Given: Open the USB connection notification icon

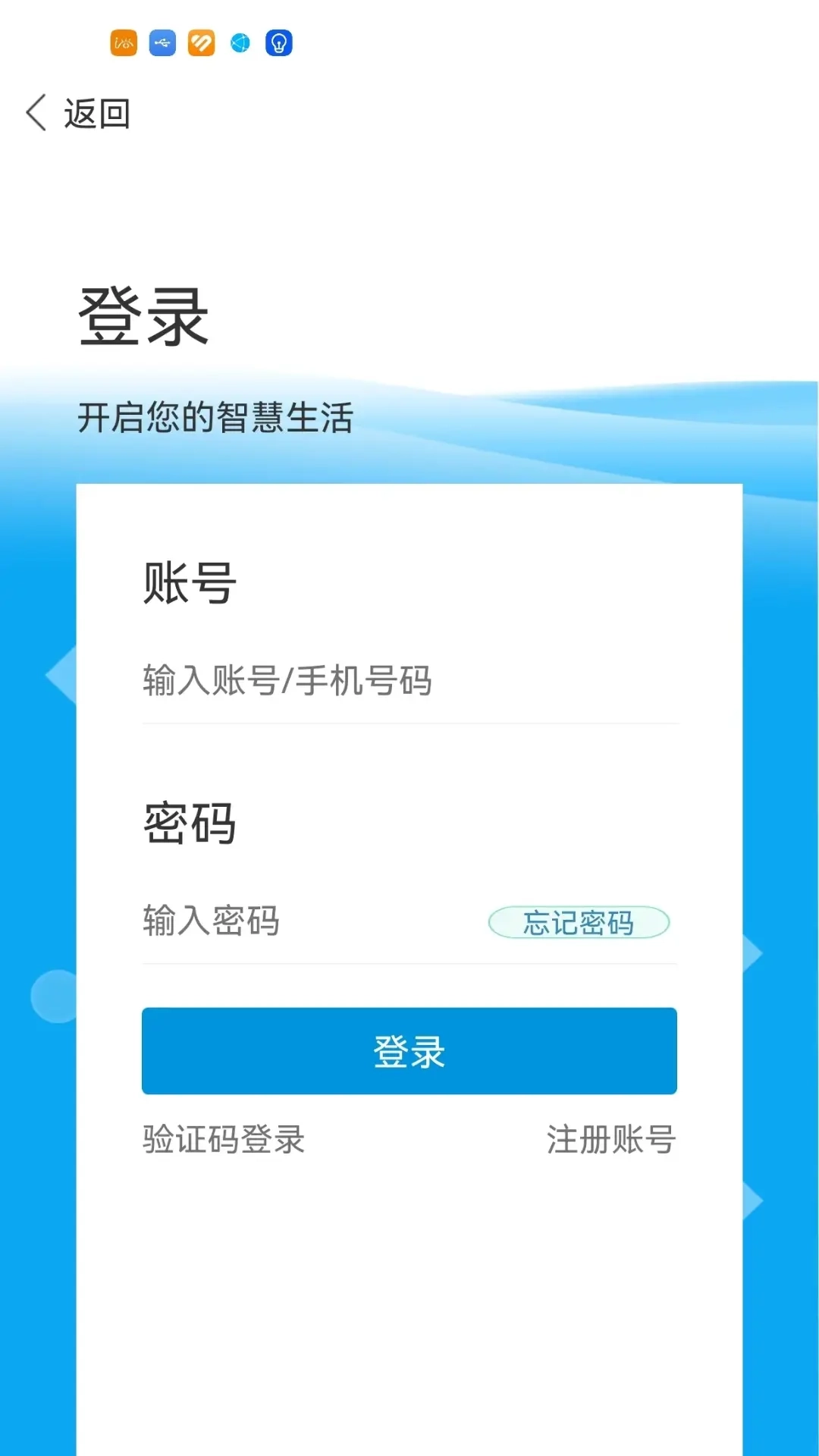Looking at the screenshot, I should (x=162, y=42).
